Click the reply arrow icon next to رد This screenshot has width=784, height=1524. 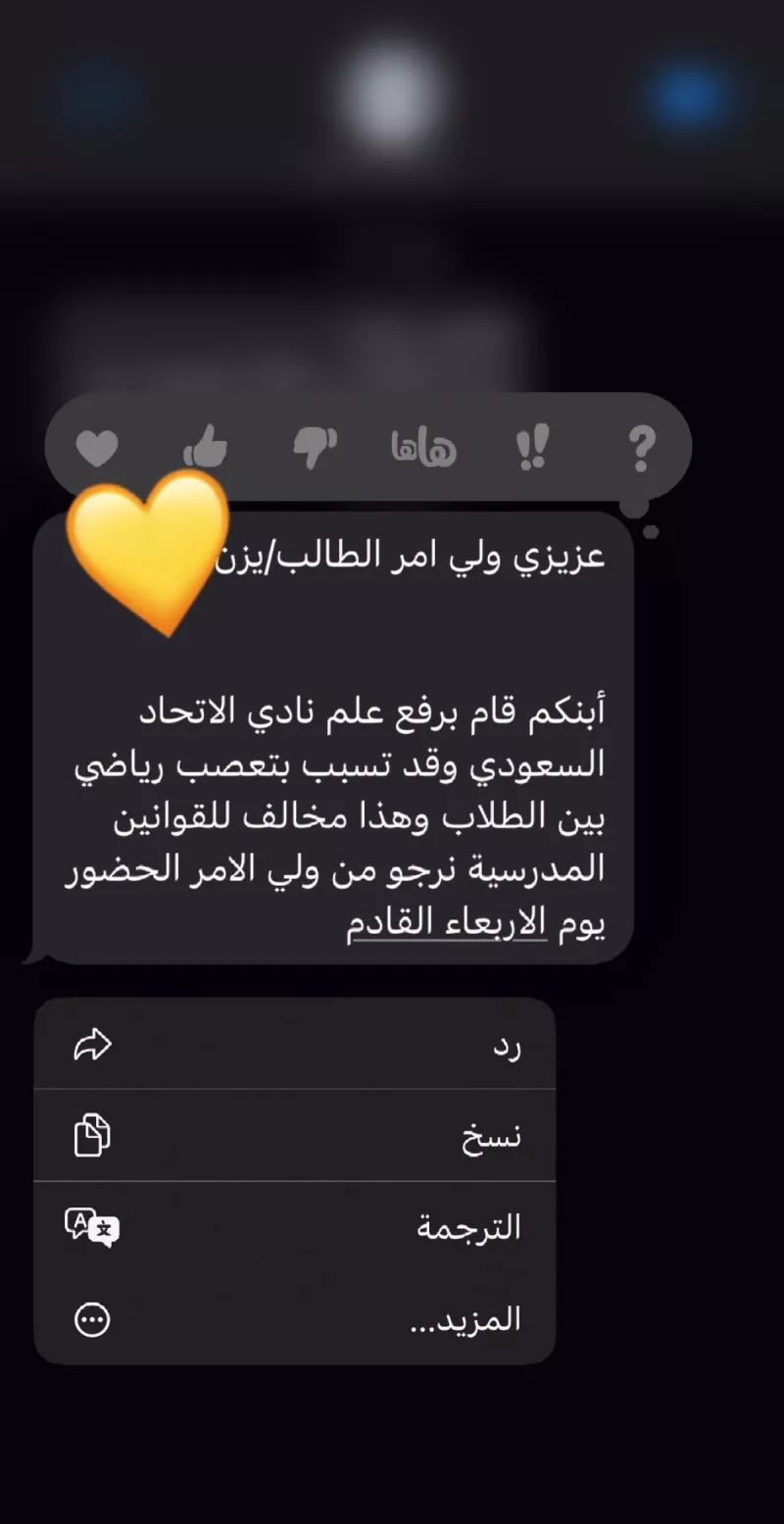91,1044
